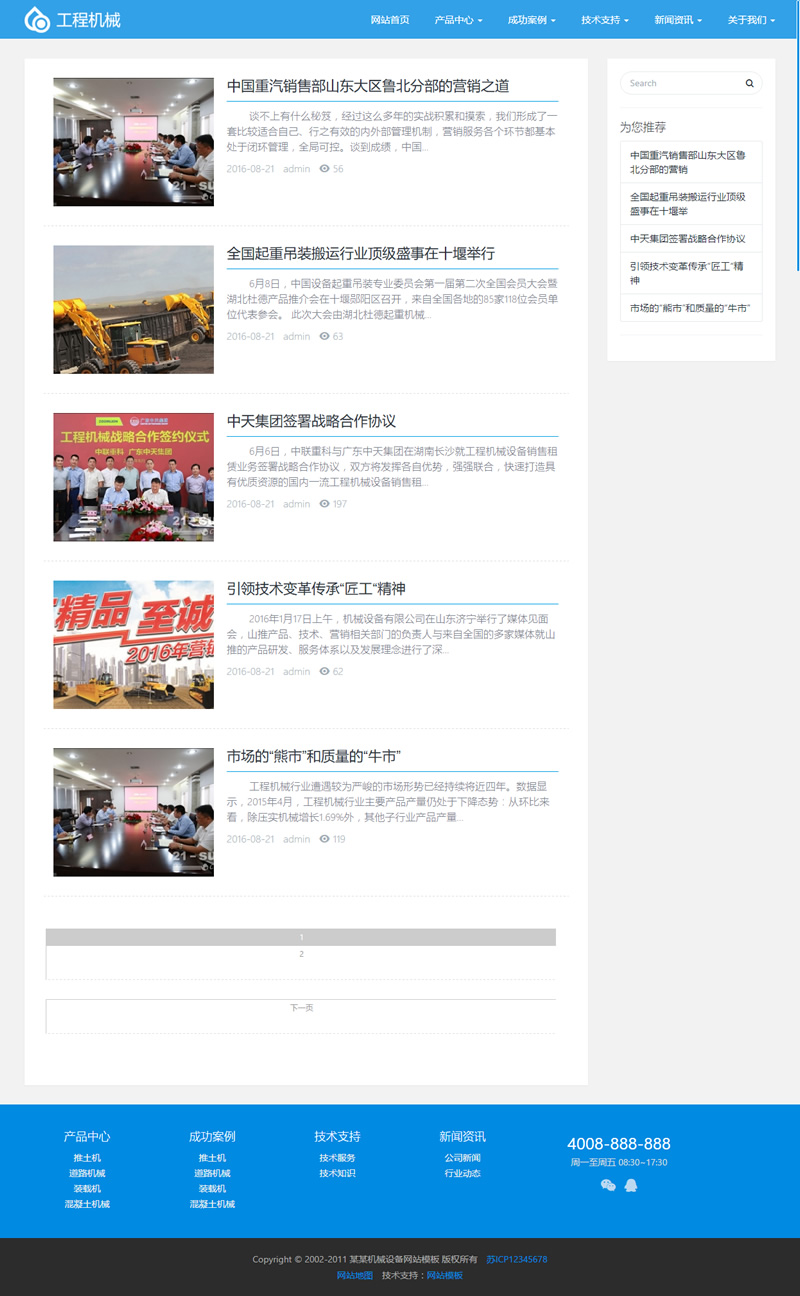Screen dimensions: 800x1296
Task: Expand the 技术支持 dropdown menu
Action: point(605,20)
